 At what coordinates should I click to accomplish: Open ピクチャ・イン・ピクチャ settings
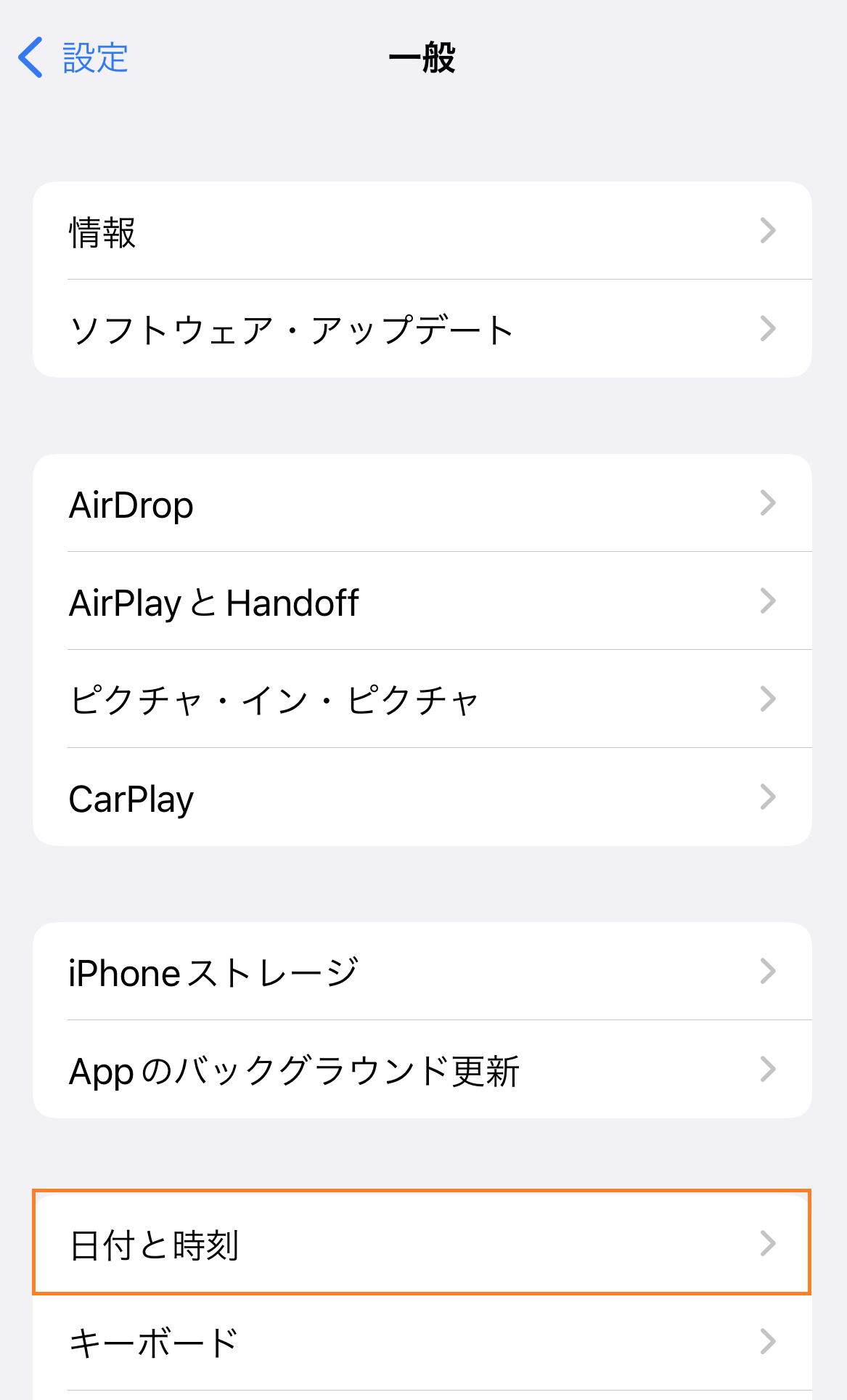click(422, 699)
